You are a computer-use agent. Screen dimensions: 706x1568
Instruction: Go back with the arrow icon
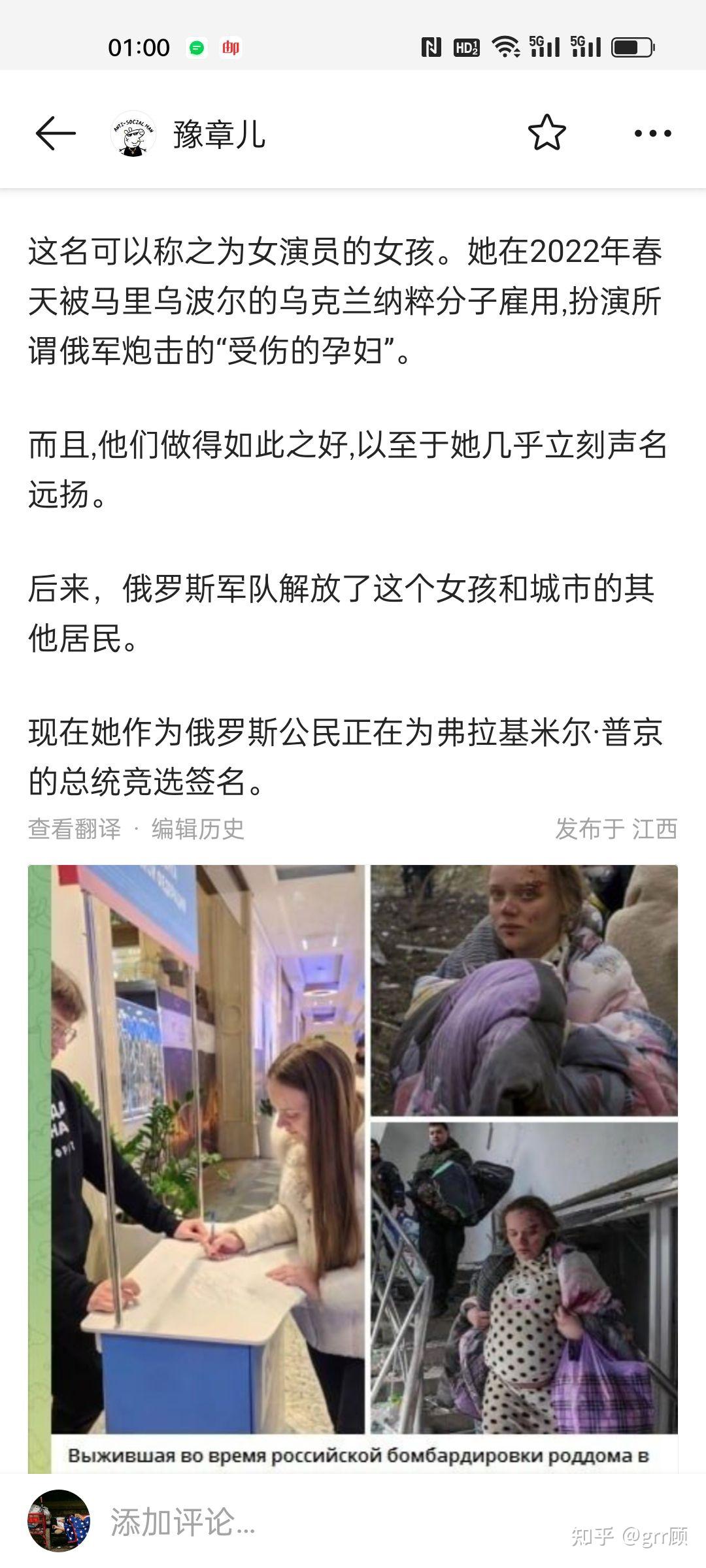(56, 134)
